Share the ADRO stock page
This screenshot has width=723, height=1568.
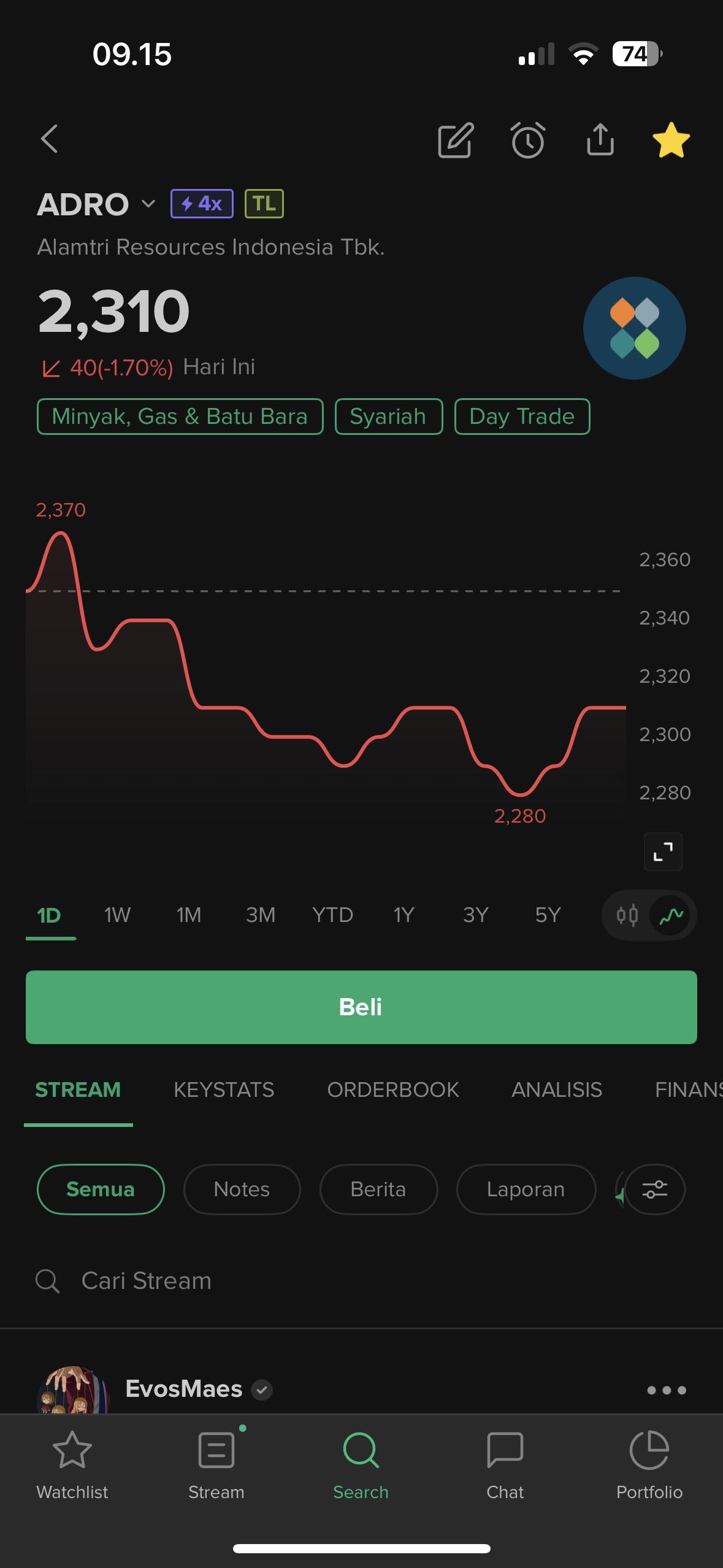[600, 140]
